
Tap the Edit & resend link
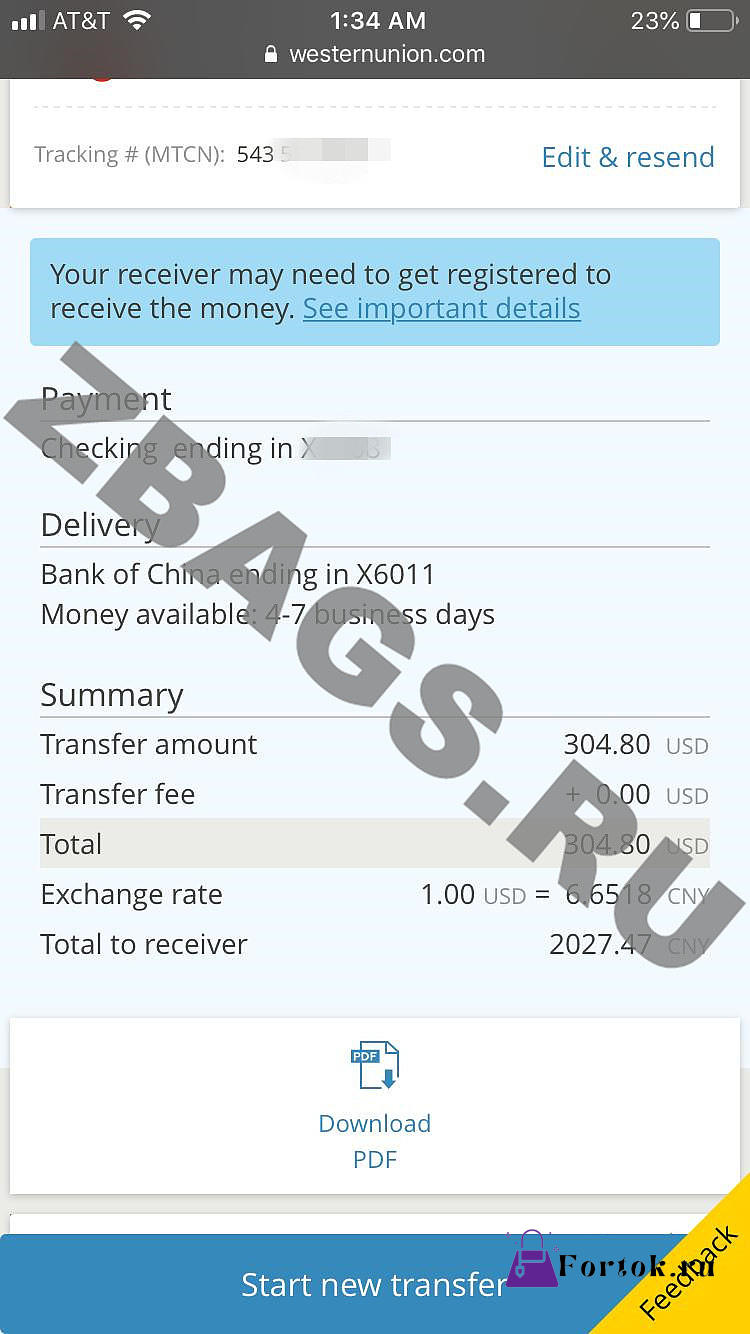(628, 157)
